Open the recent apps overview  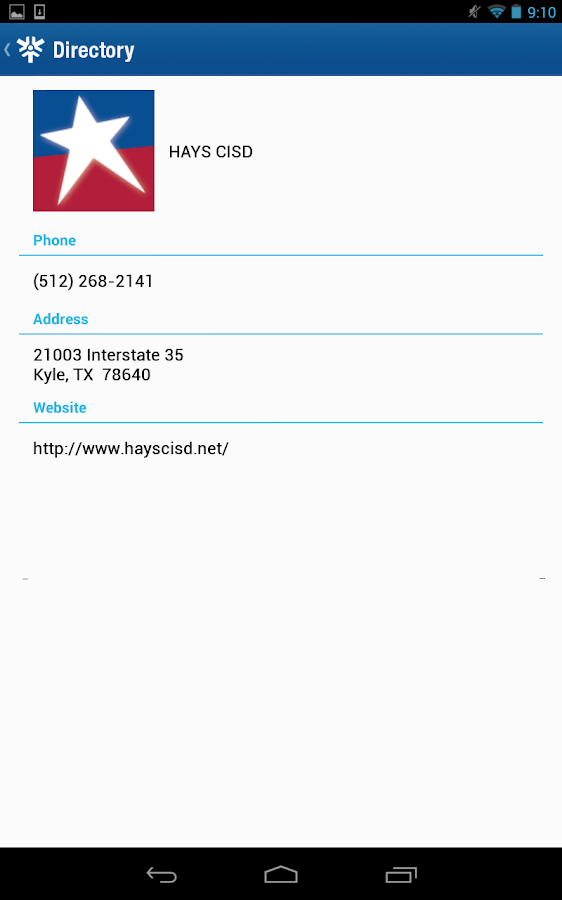click(x=401, y=874)
